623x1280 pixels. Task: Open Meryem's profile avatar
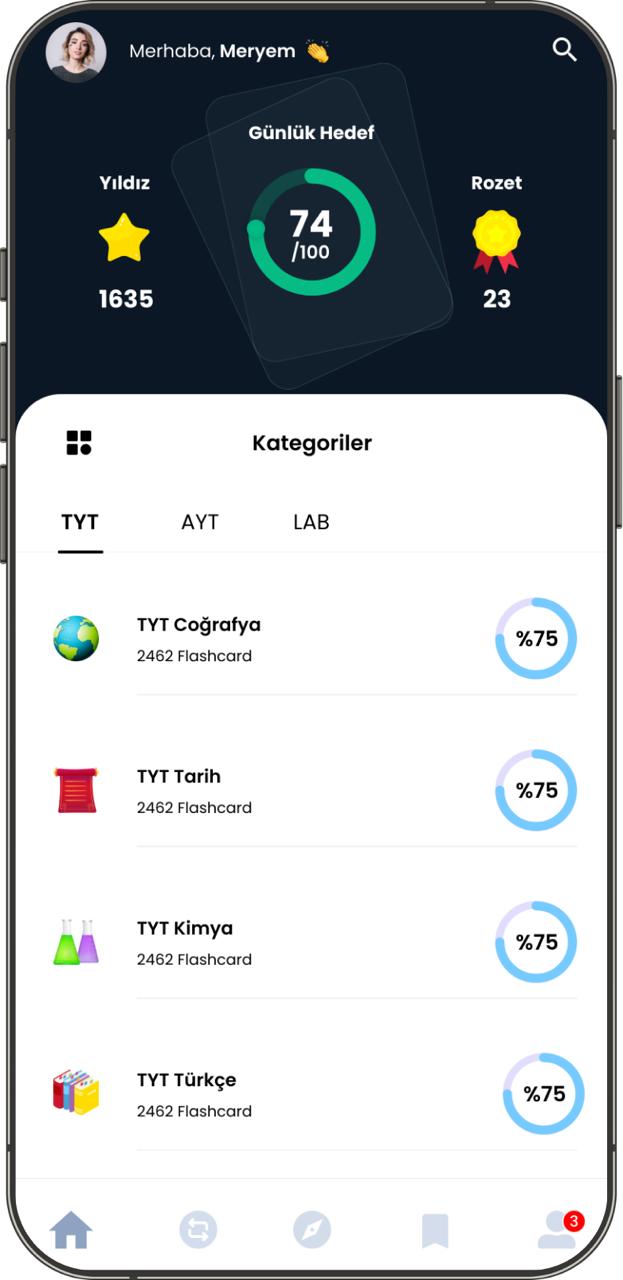click(76, 52)
